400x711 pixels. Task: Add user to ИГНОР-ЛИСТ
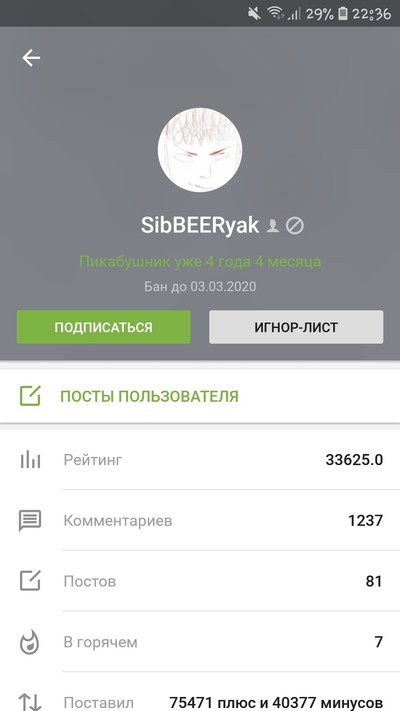pos(296,327)
